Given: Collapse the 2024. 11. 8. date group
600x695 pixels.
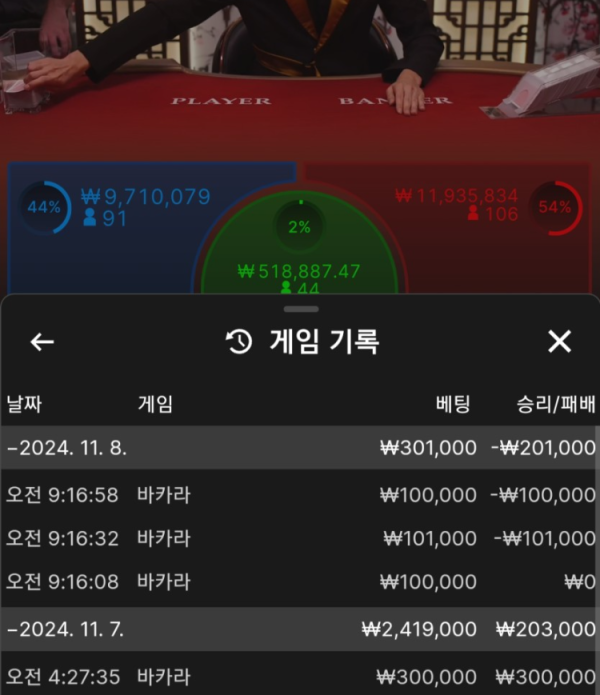Looking at the screenshot, I should tap(298, 448).
